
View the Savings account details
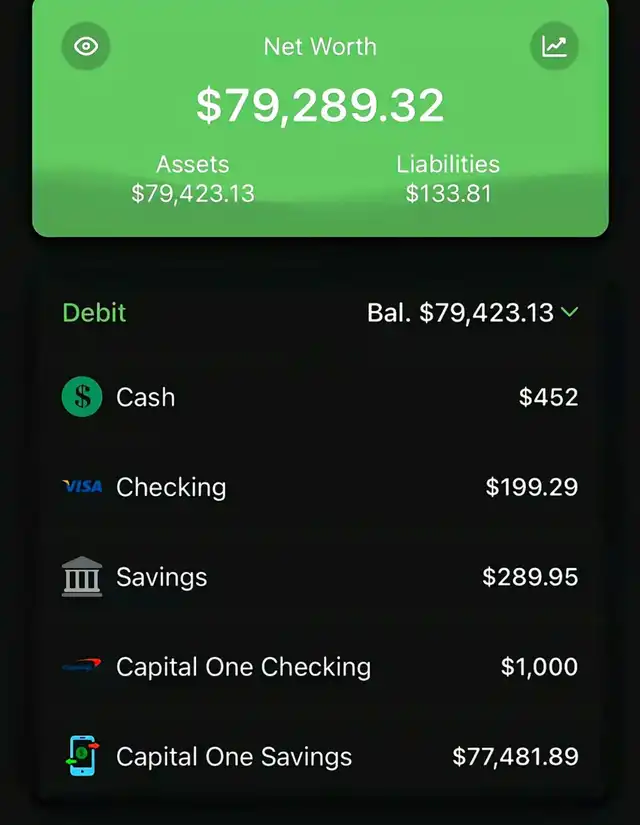(320, 577)
